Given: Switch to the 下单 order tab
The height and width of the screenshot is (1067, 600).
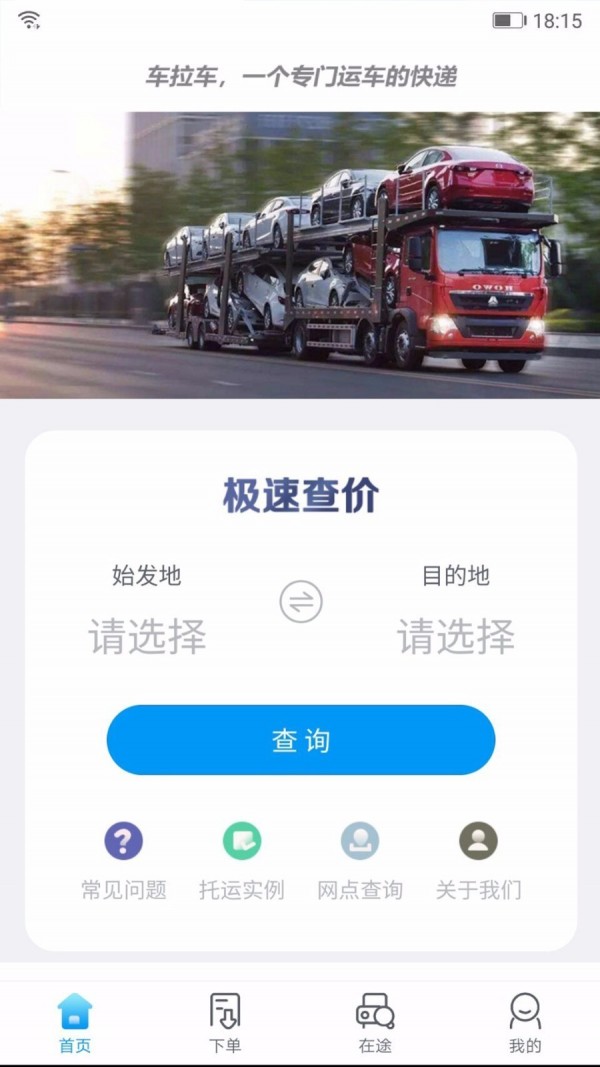Looking at the screenshot, I should pyautogui.click(x=225, y=1023).
